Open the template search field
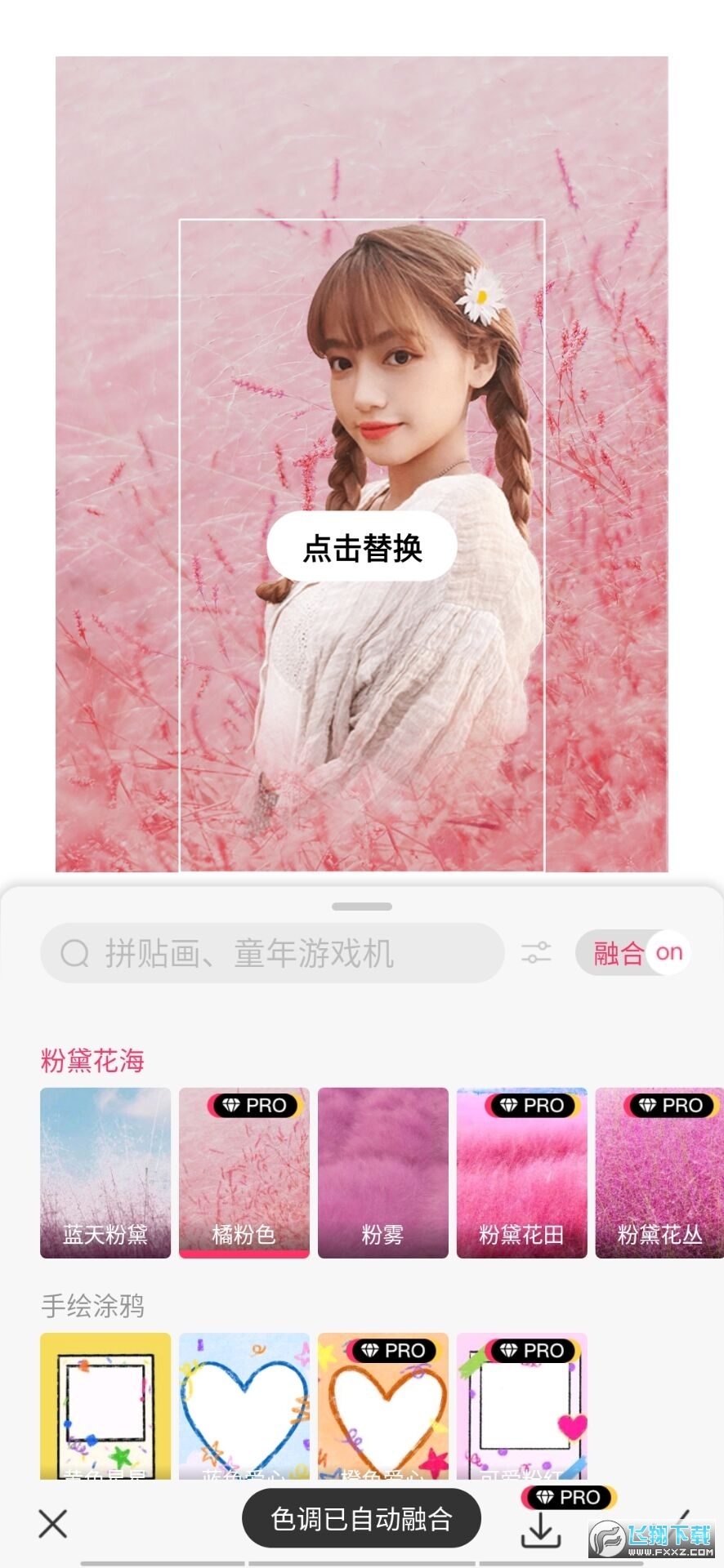 pos(272,953)
